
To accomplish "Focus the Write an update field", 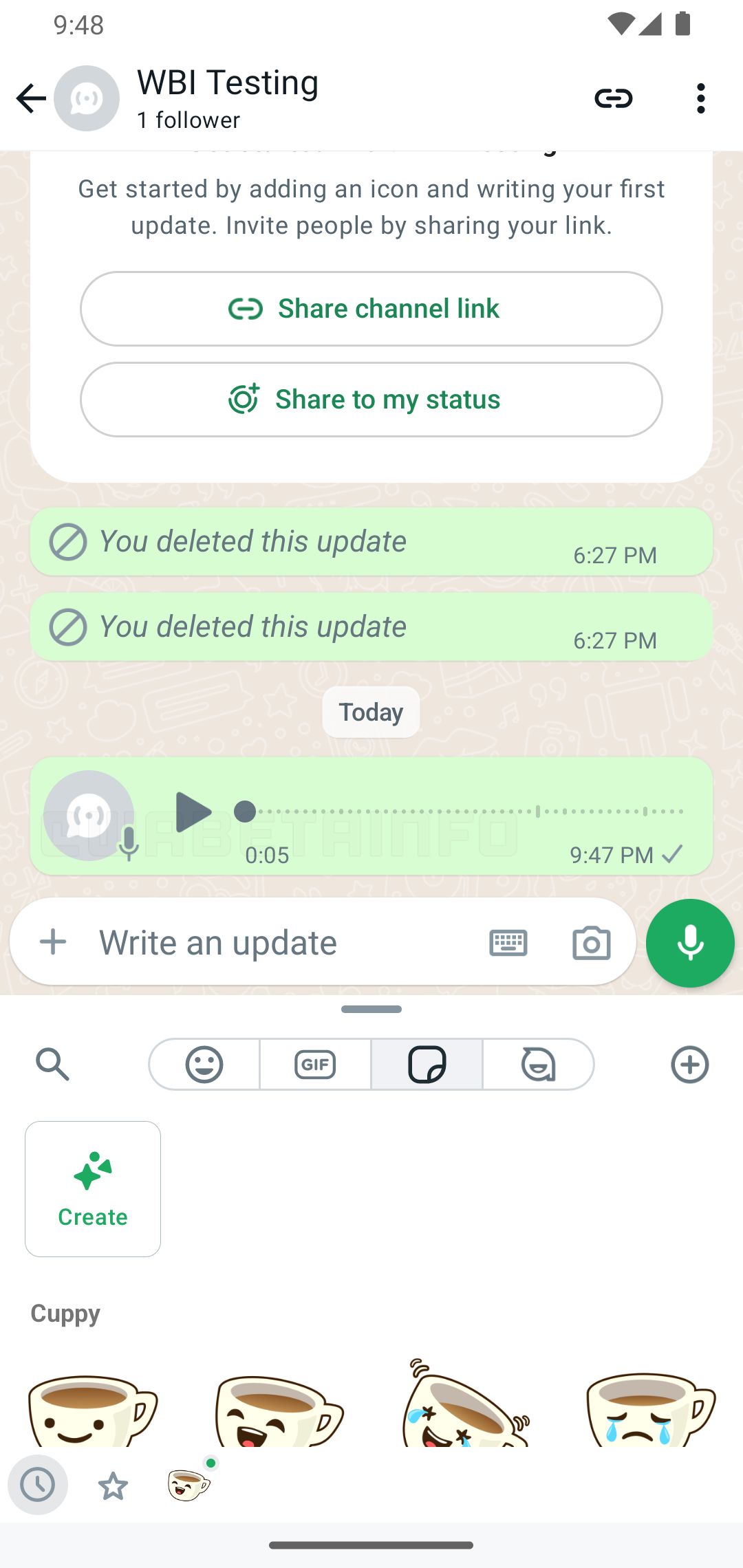I will (275, 942).
